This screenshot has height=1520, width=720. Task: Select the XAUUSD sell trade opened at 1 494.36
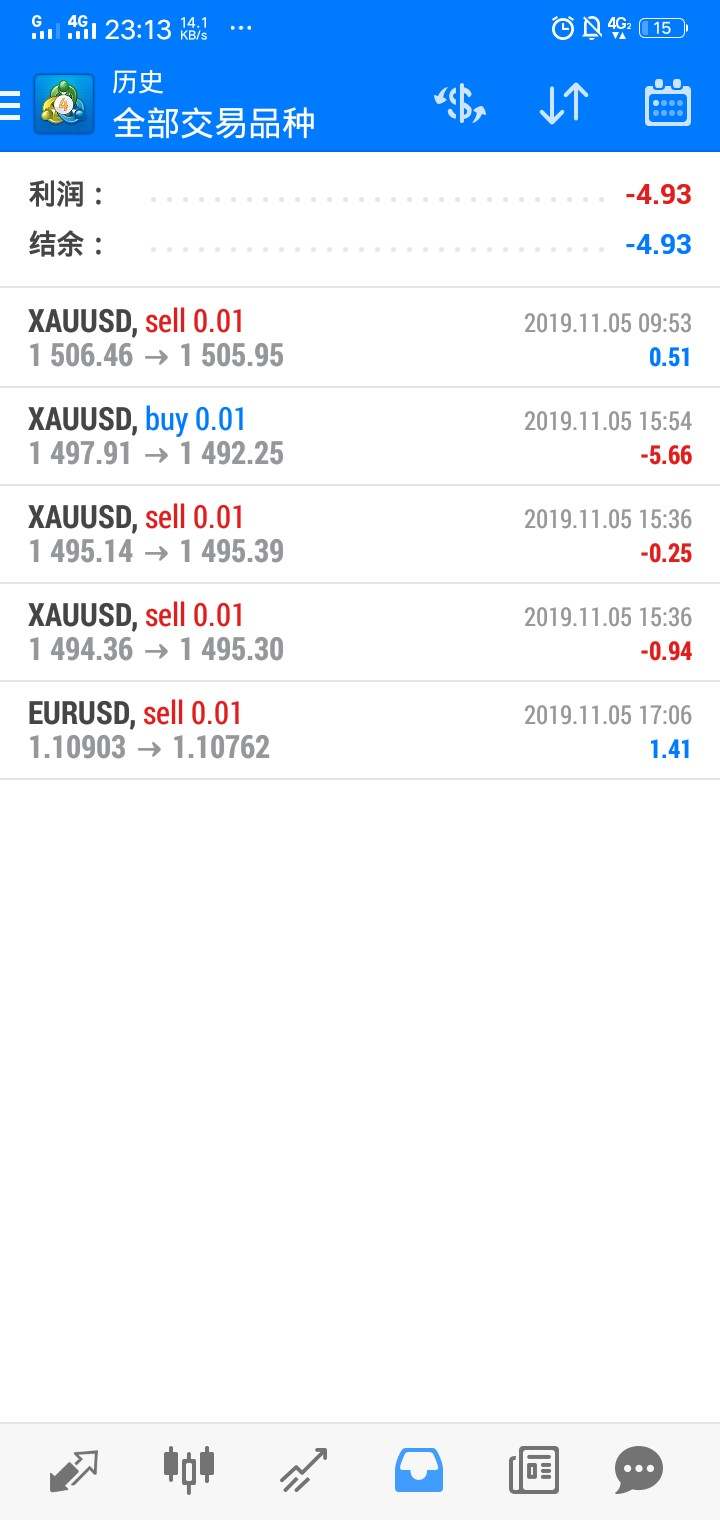(360, 632)
